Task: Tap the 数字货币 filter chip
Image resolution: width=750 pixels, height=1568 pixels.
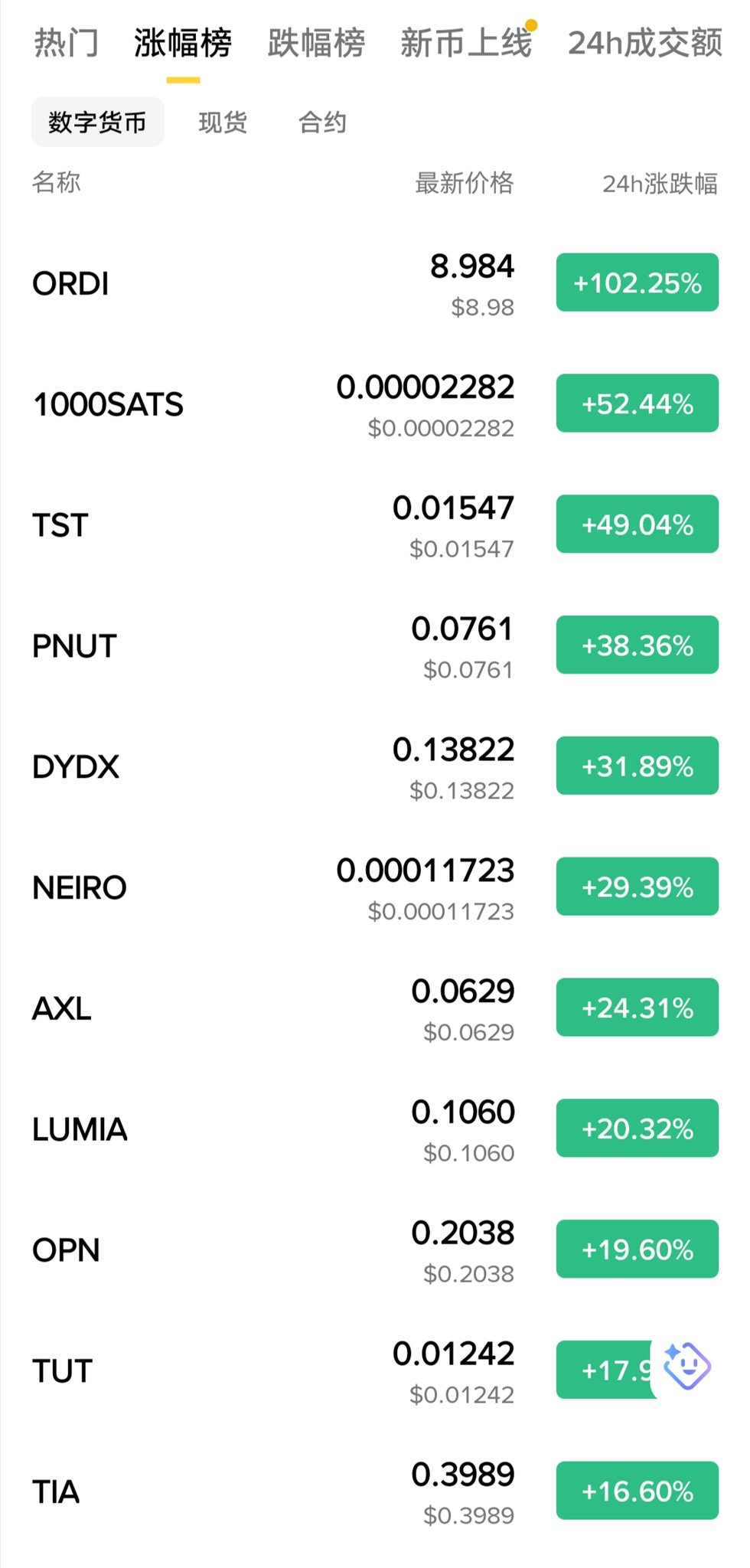Action: pyautogui.click(x=97, y=122)
